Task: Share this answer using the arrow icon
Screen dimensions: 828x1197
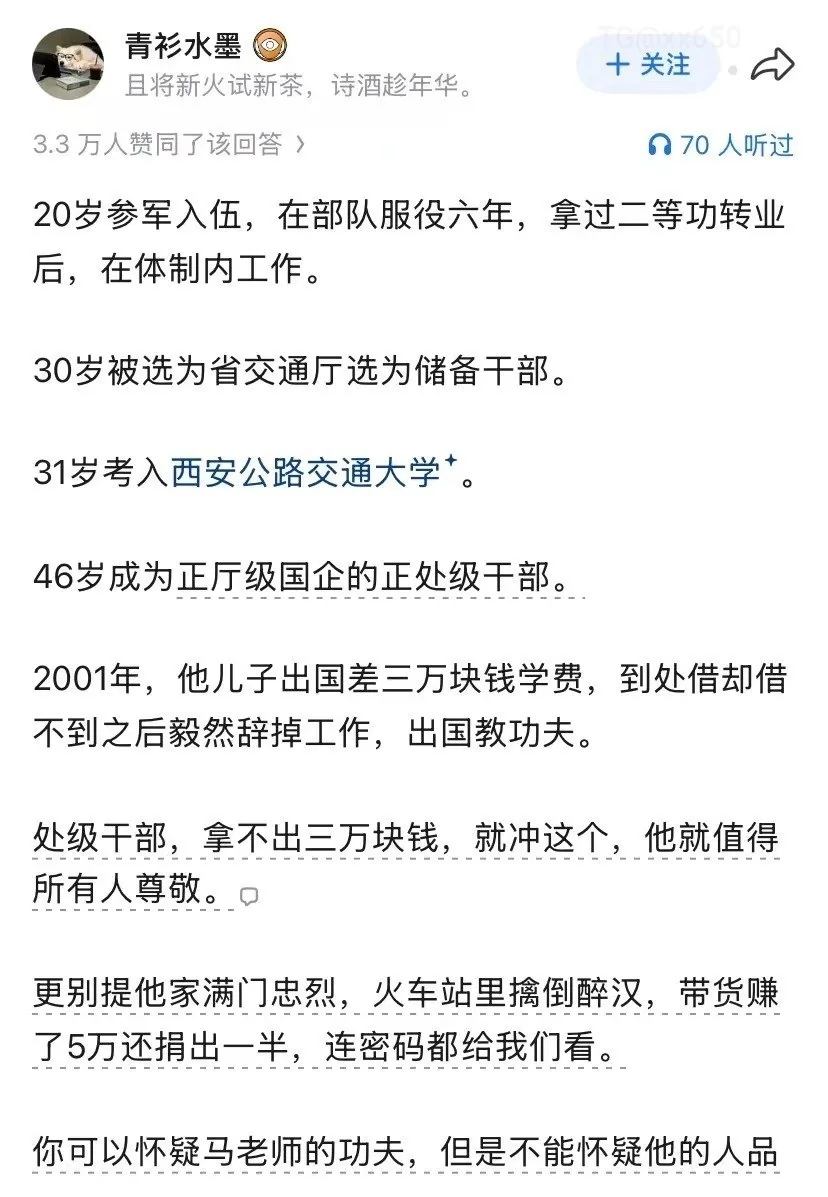Action: click(772, 65)
